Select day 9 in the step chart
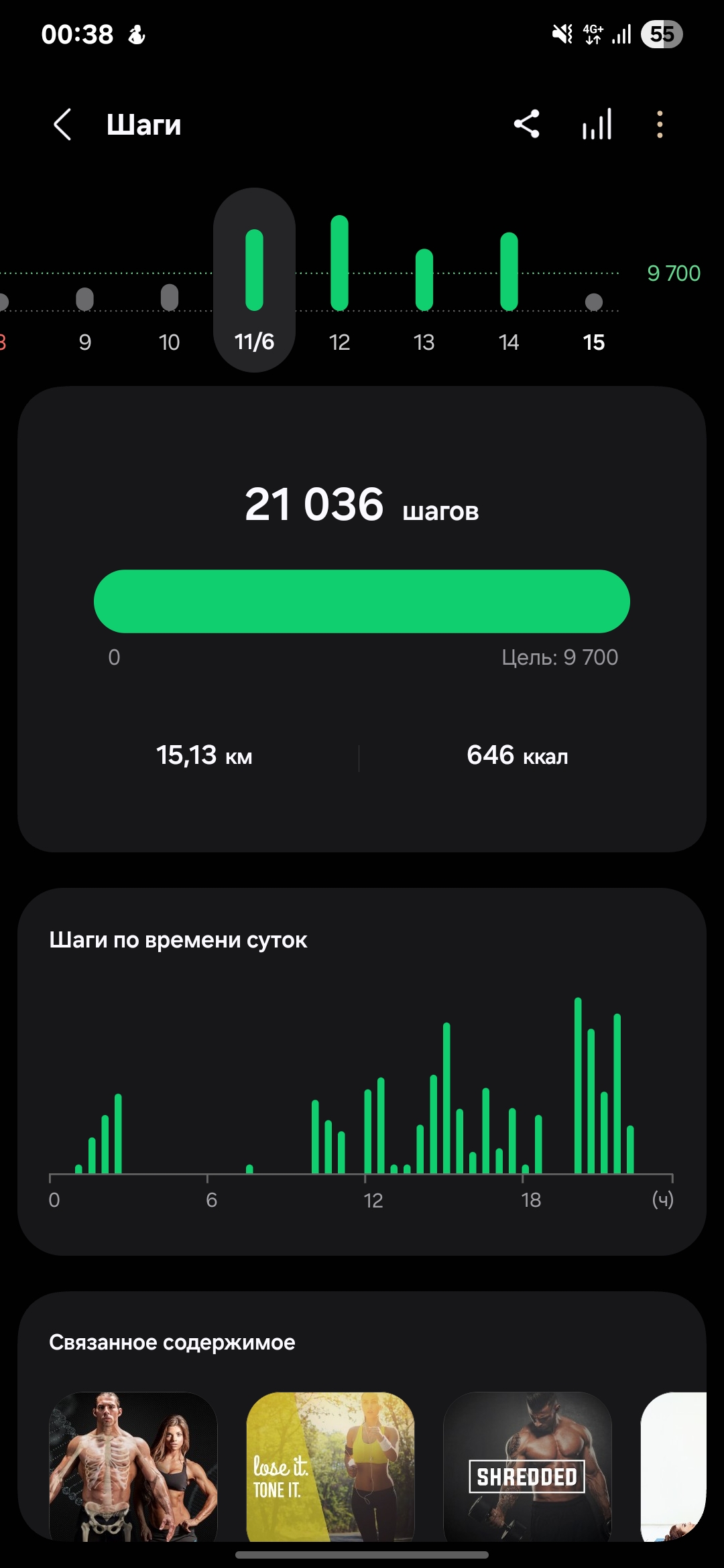Screen dimensions: 724x1568 84,315
